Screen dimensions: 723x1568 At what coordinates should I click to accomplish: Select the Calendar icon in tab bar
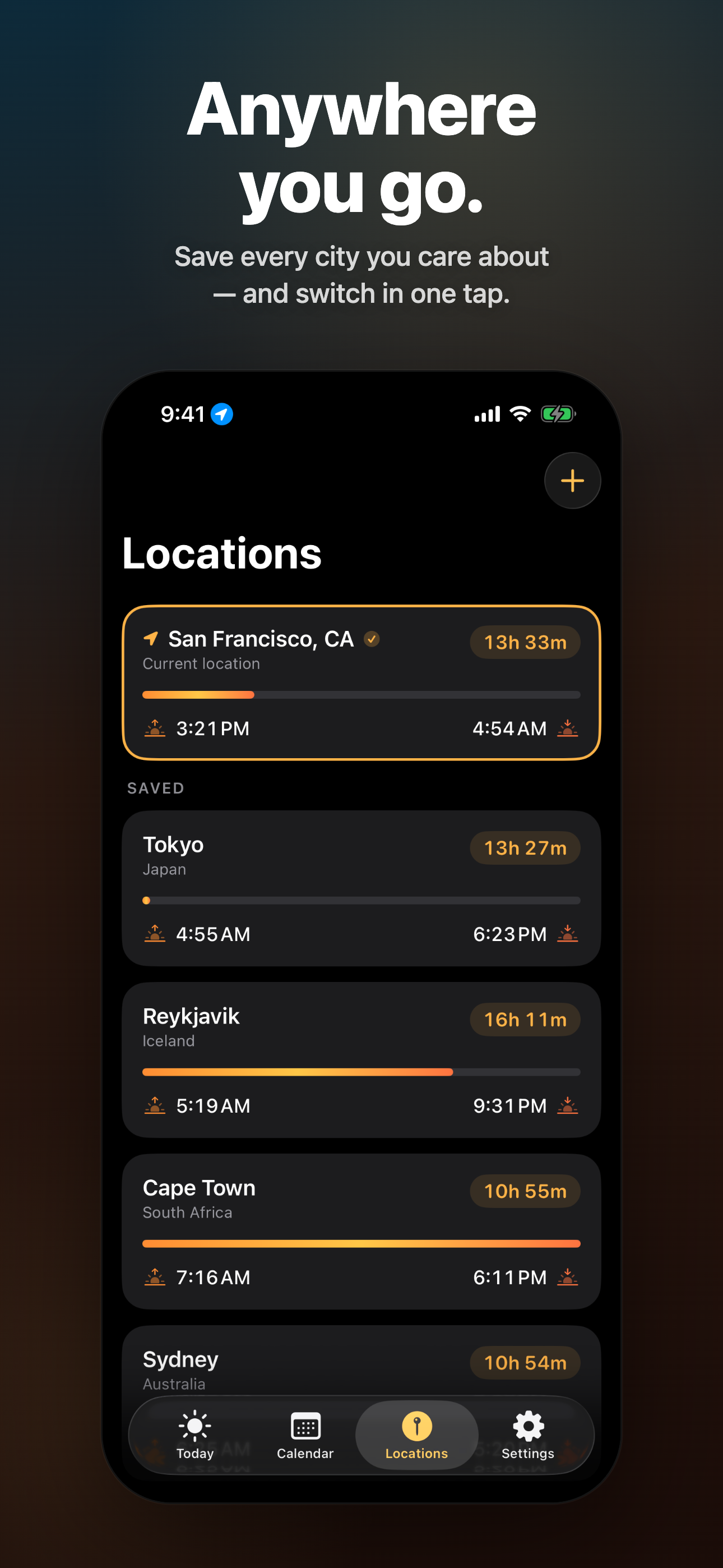(305, 1425)
